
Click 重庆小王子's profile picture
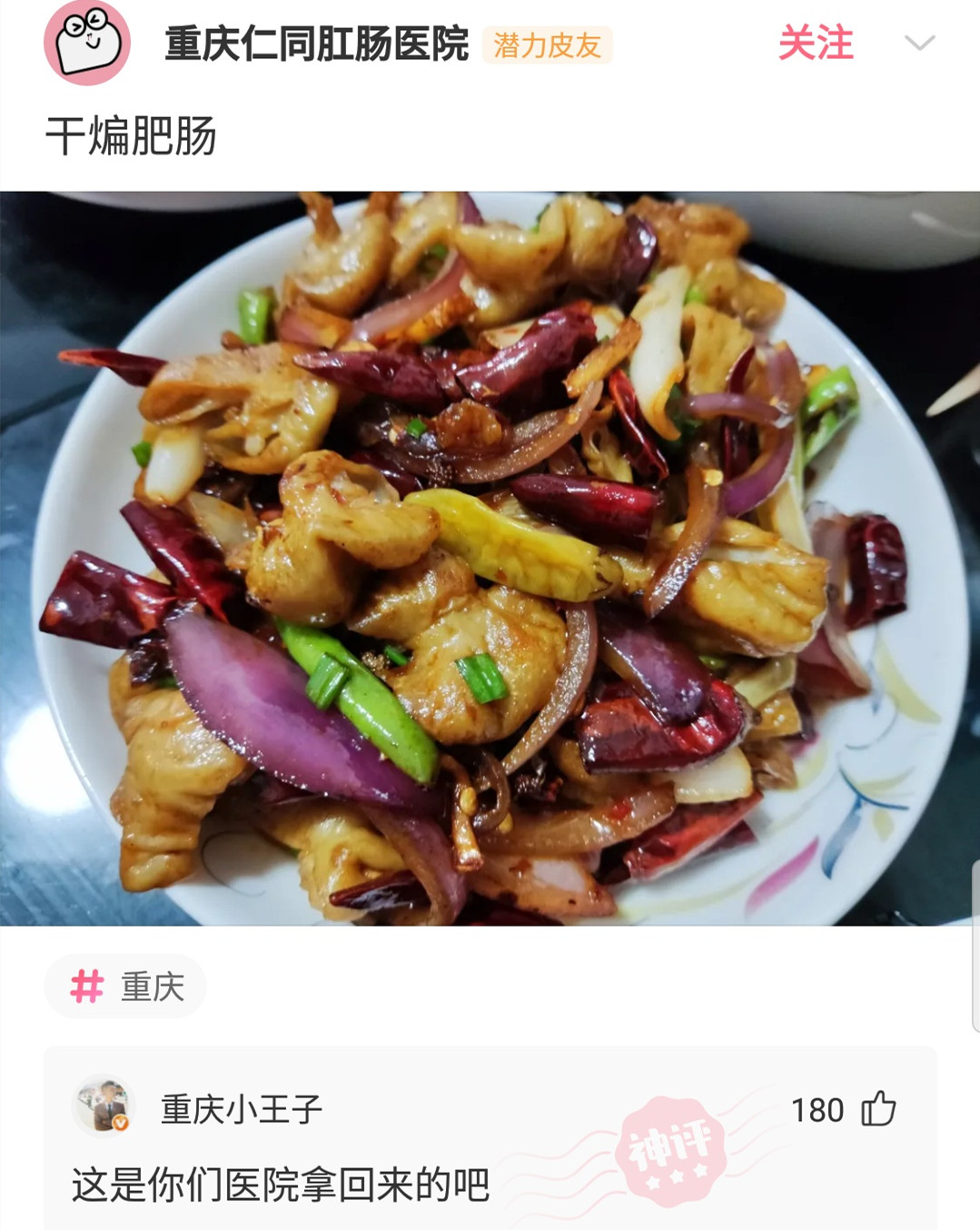[103, 1105]
